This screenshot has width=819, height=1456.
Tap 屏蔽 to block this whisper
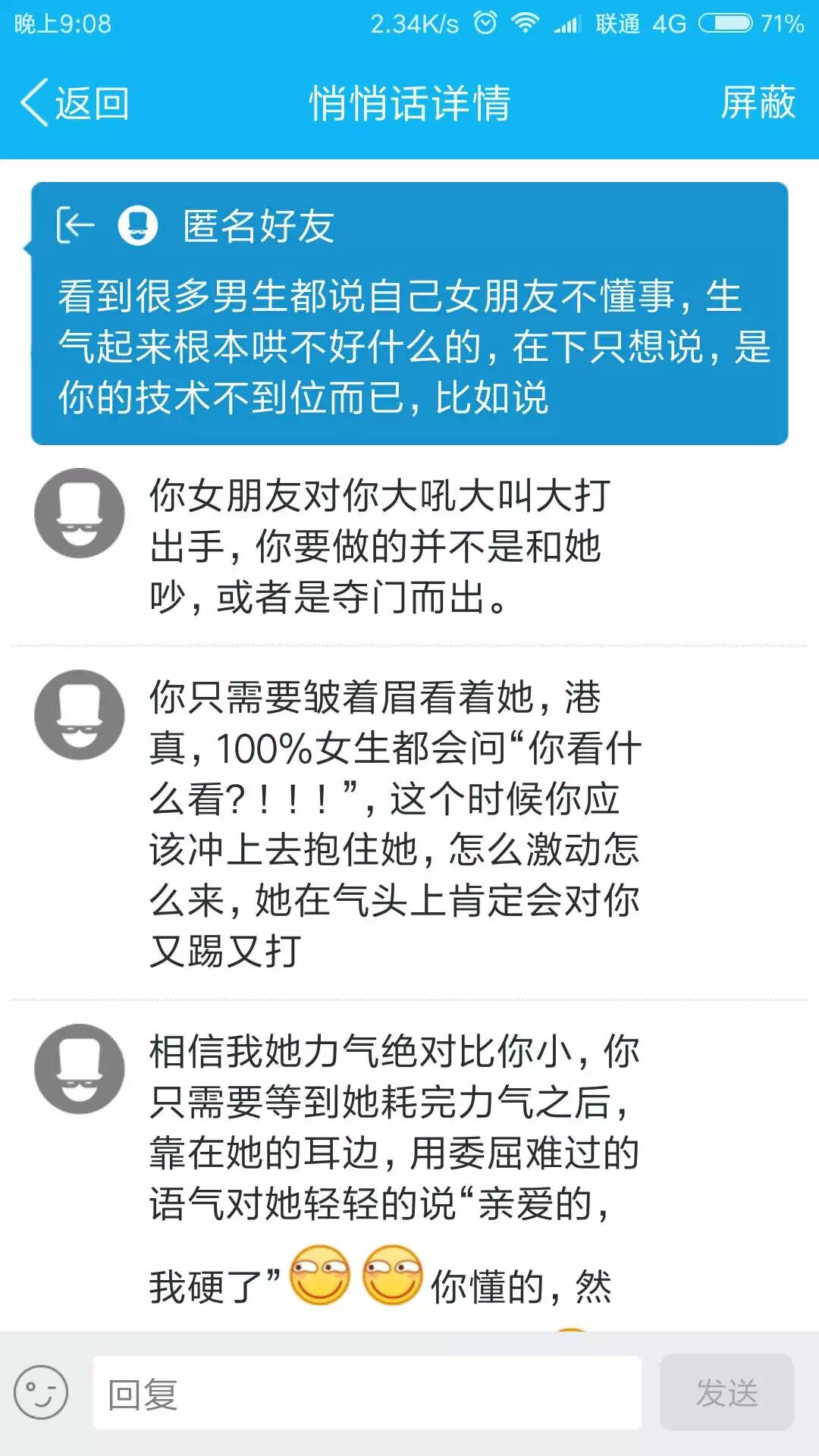tap(757, 103)
